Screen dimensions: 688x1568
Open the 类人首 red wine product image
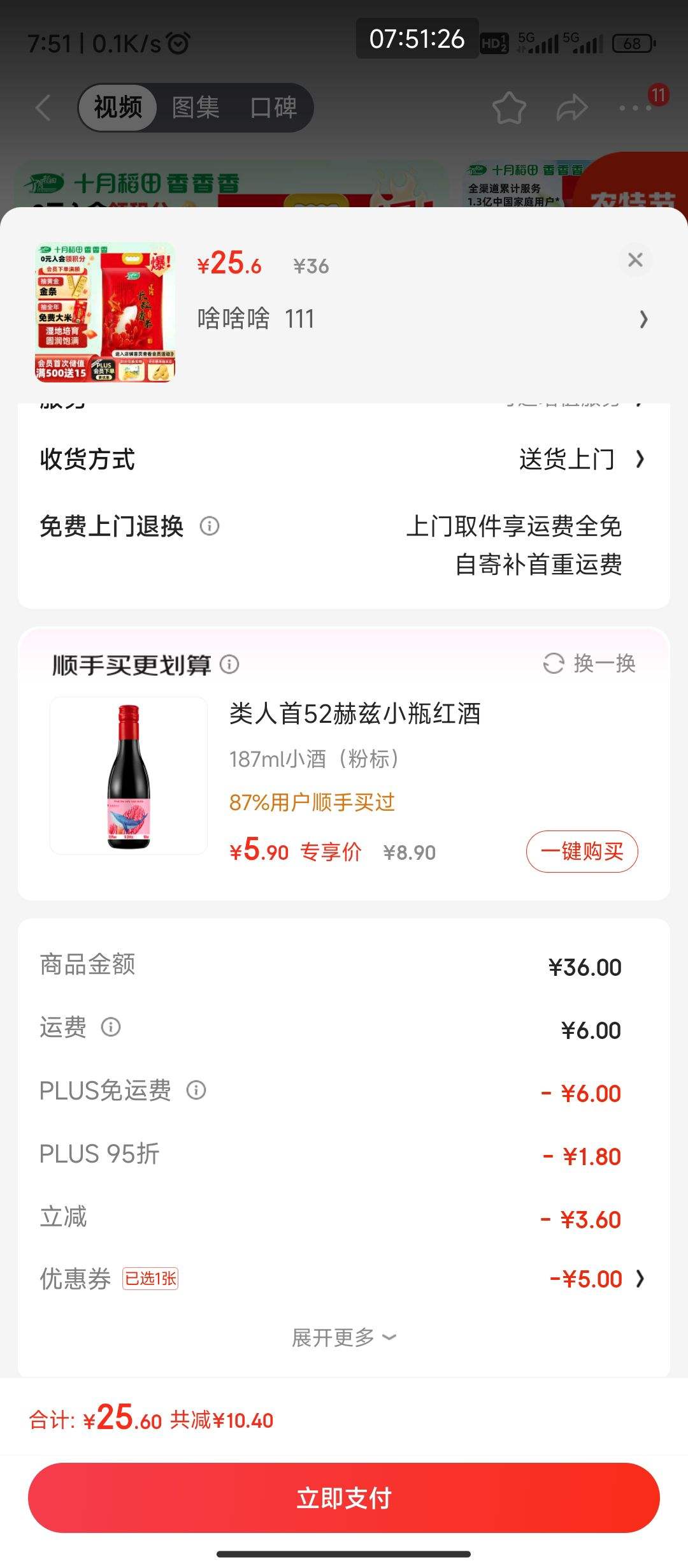point(129,776)
